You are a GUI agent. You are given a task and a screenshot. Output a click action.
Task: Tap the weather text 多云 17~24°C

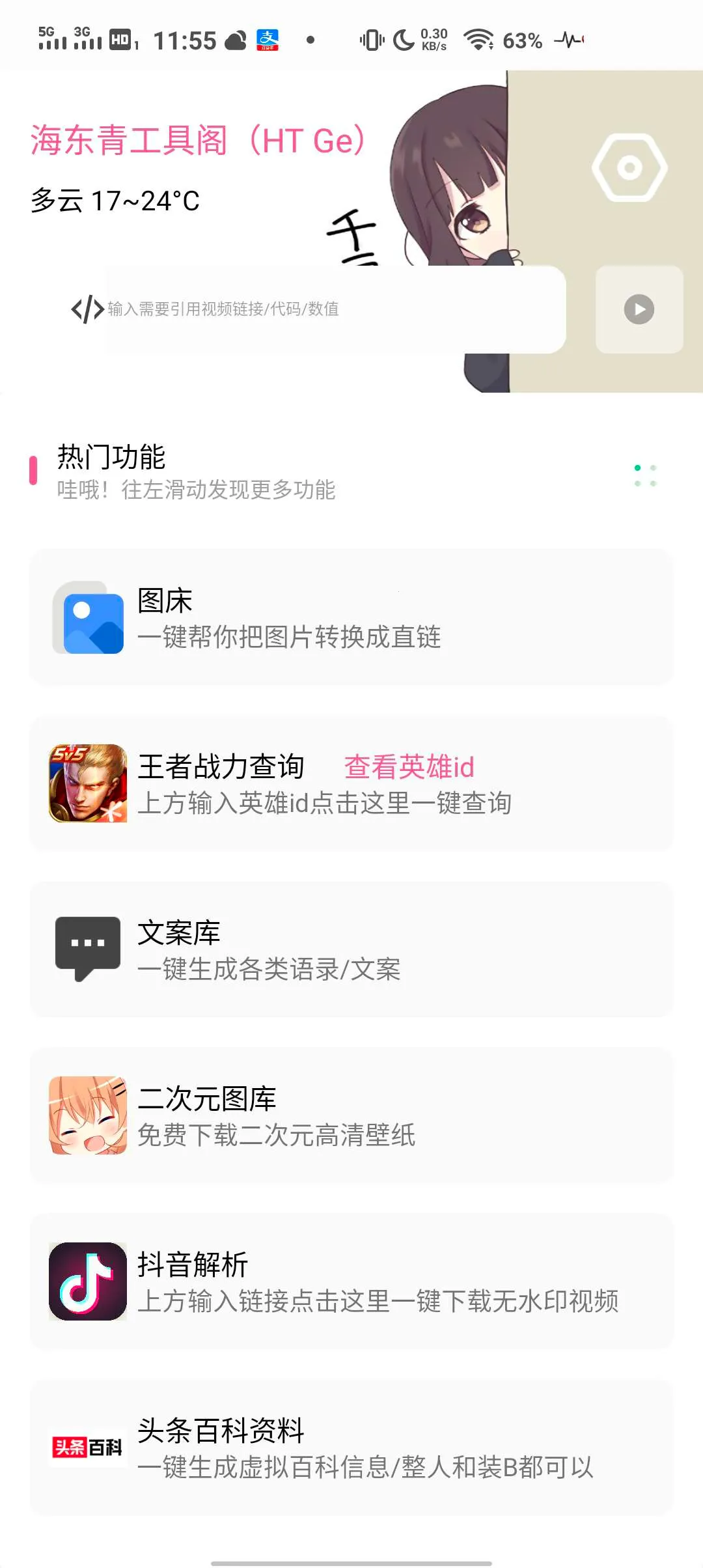pos(115,200)
